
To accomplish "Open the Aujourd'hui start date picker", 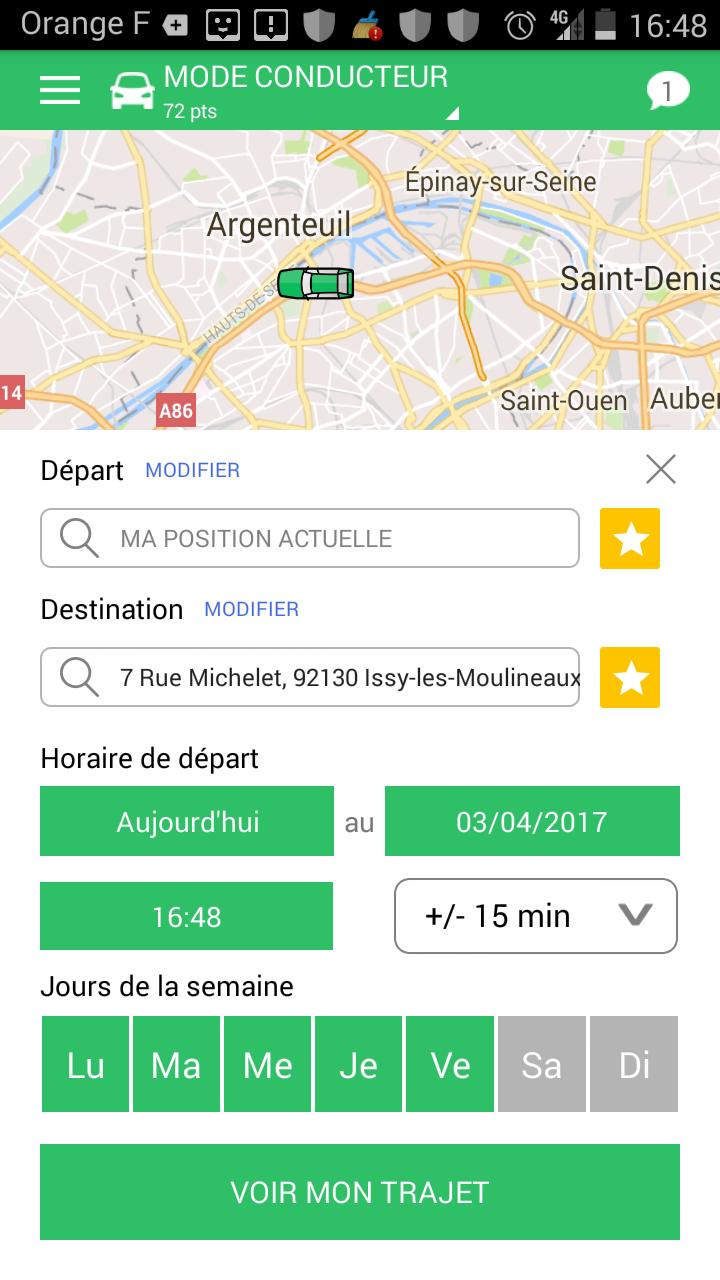I will click(x=186, y=820).
